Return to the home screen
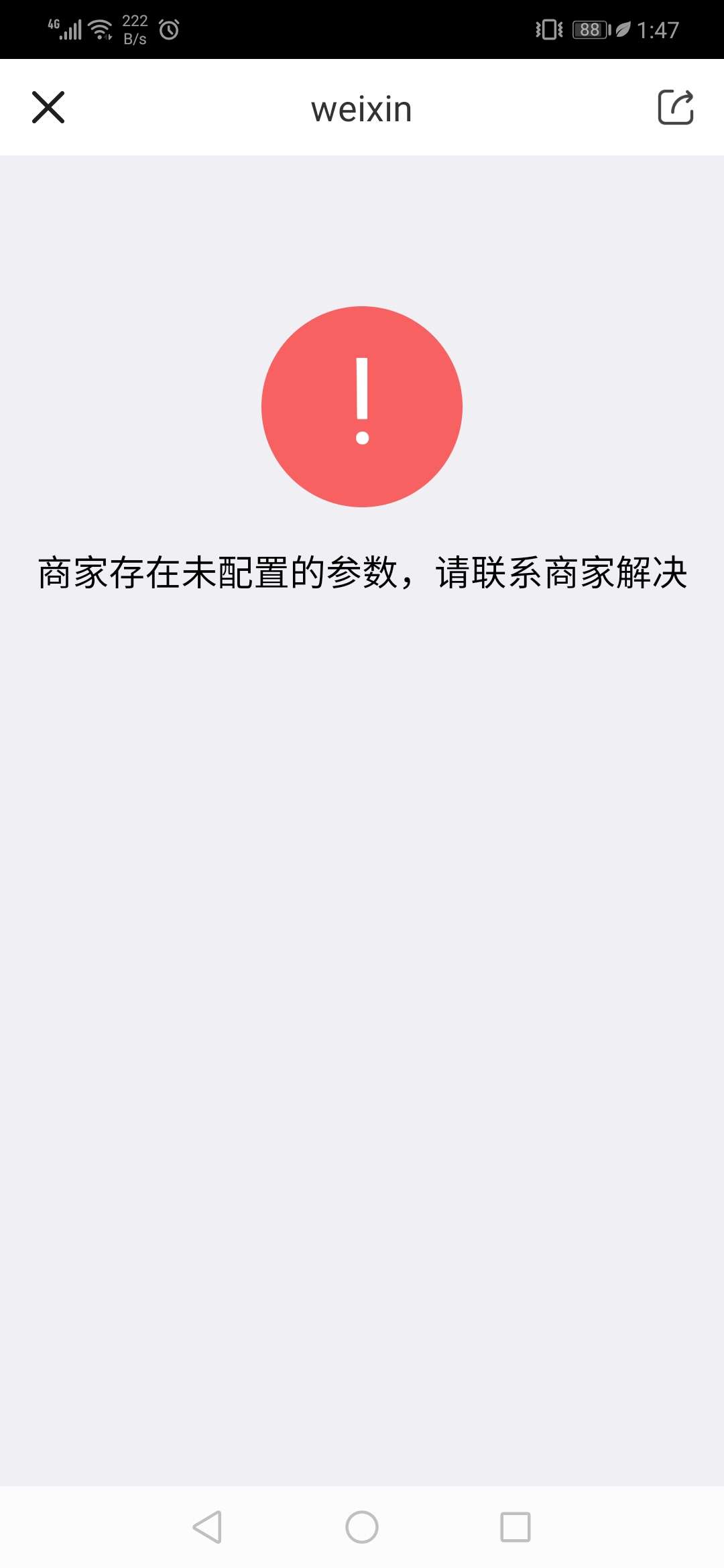 pyautogui.click(x=362, y=1527)
